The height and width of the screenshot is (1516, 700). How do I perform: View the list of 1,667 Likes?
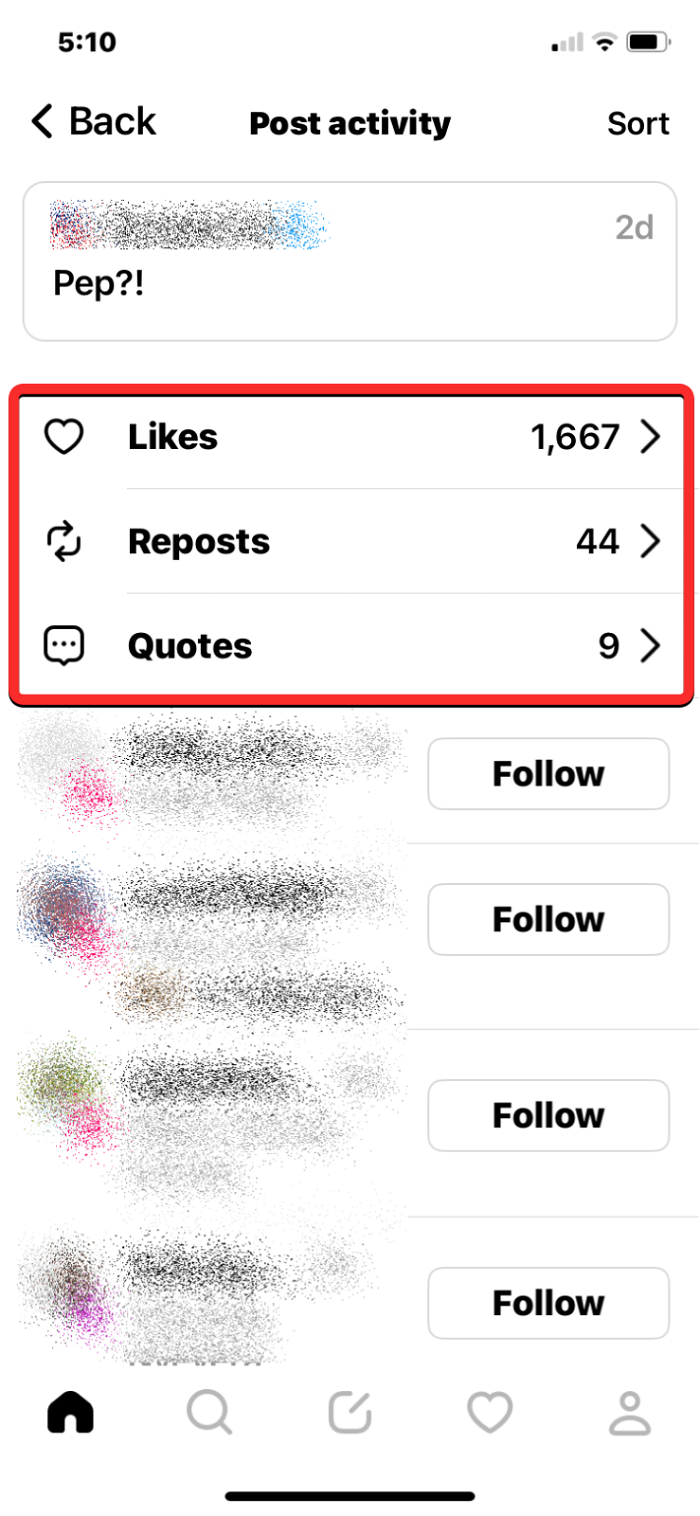click(350, 437)
